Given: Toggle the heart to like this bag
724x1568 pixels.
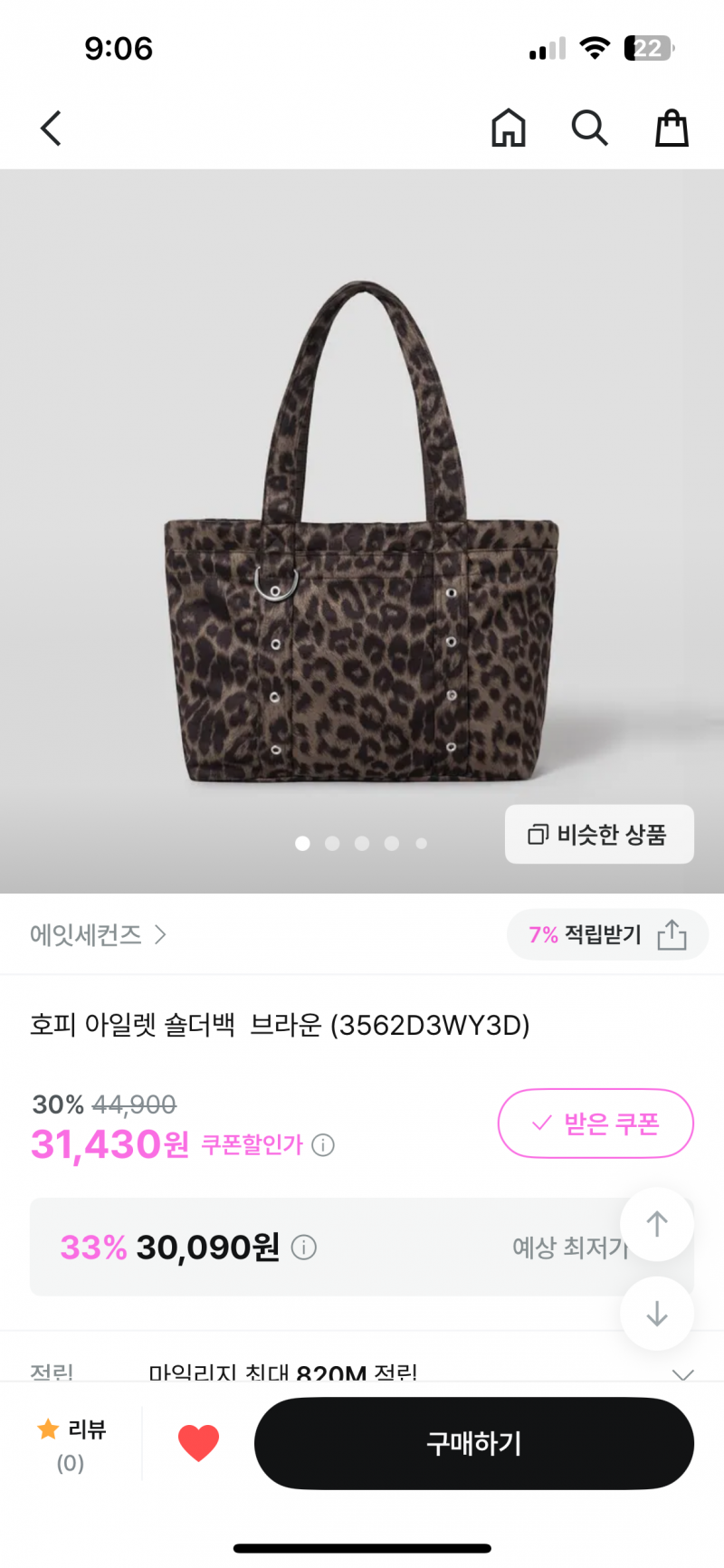Looking at the screenshot, I should (x=198, y=1443).
